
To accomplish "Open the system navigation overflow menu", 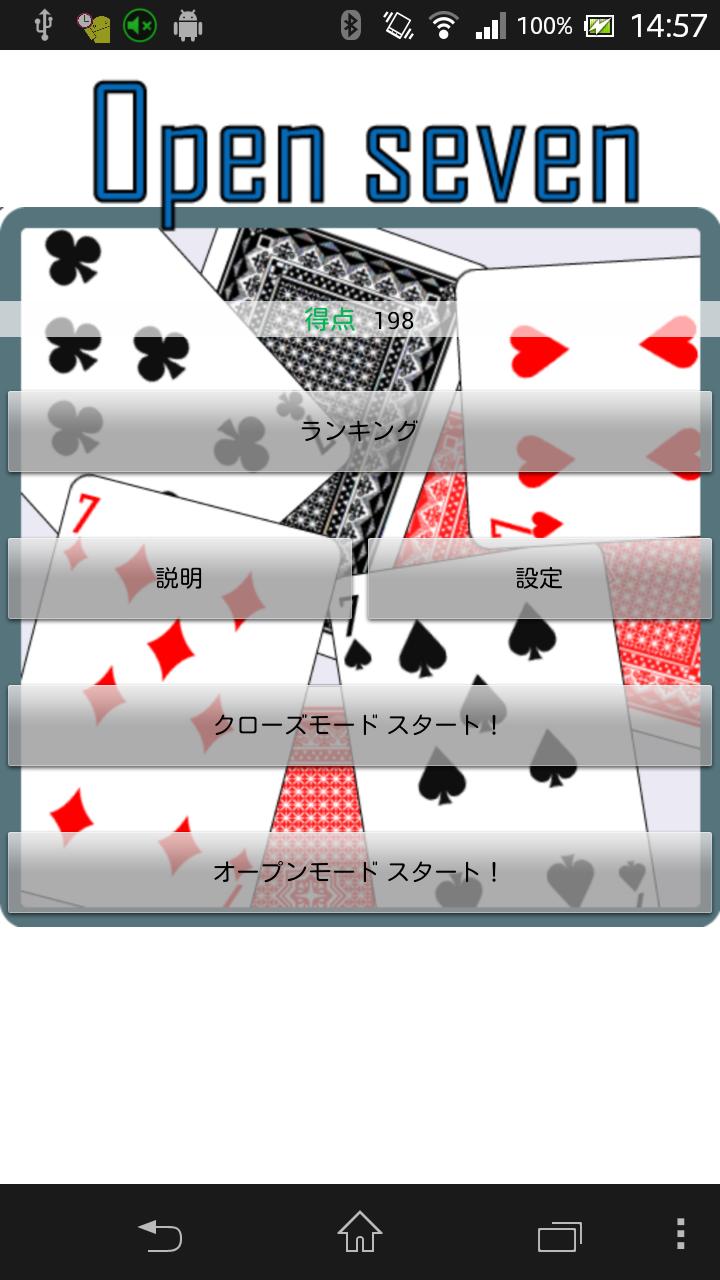I will (680, 1234).
